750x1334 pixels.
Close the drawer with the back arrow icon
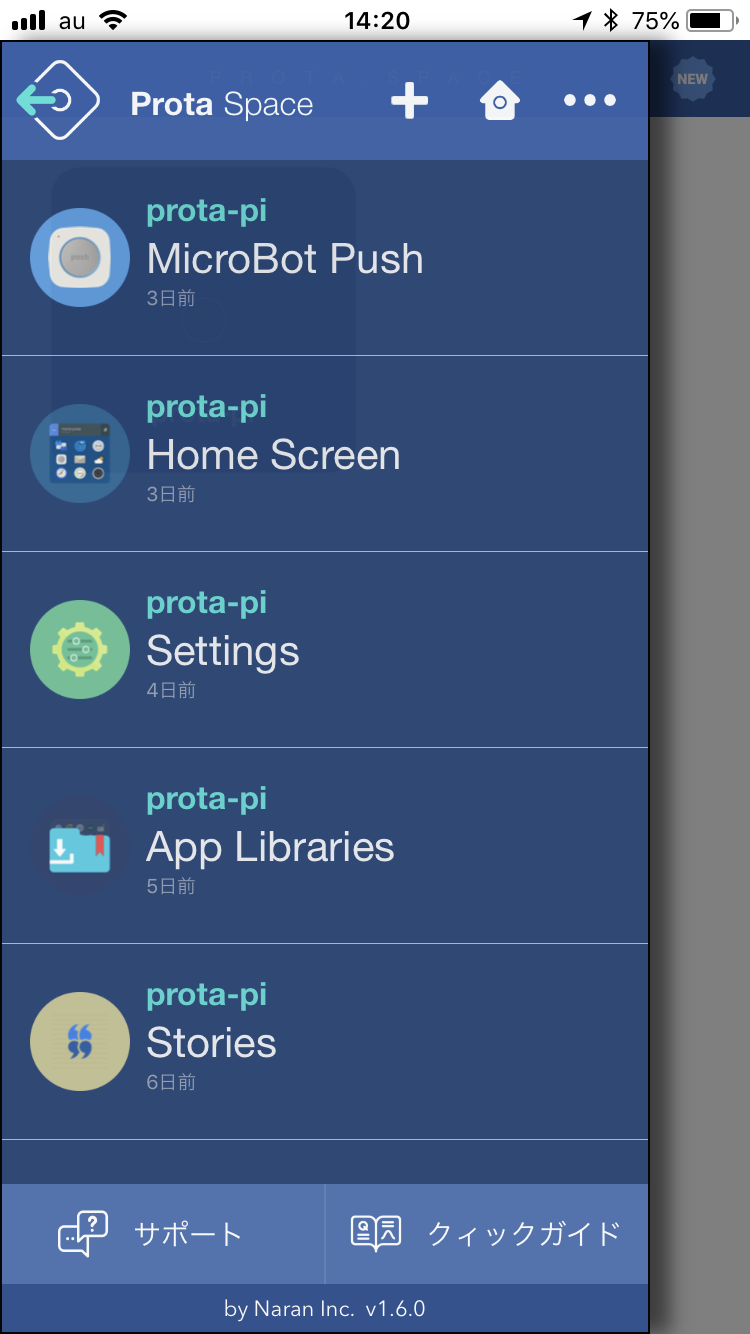58,100
